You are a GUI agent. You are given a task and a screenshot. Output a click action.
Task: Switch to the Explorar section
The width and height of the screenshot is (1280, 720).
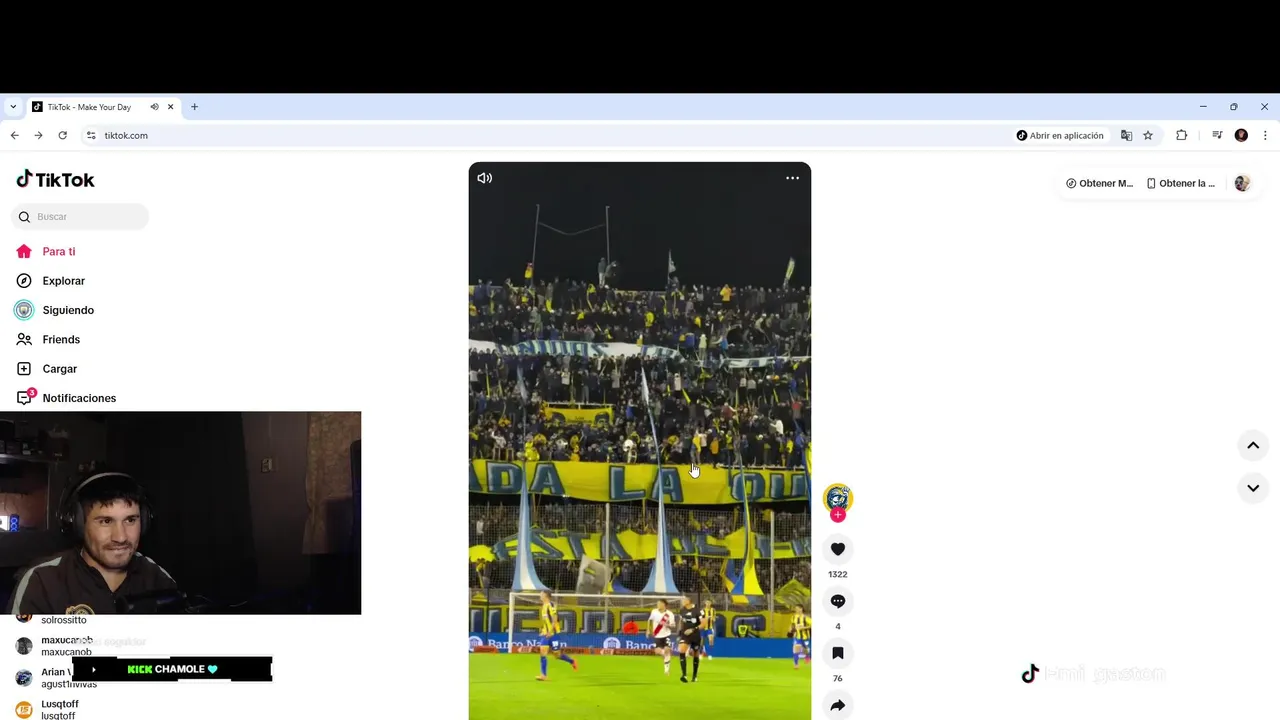(x=63, y=281)
